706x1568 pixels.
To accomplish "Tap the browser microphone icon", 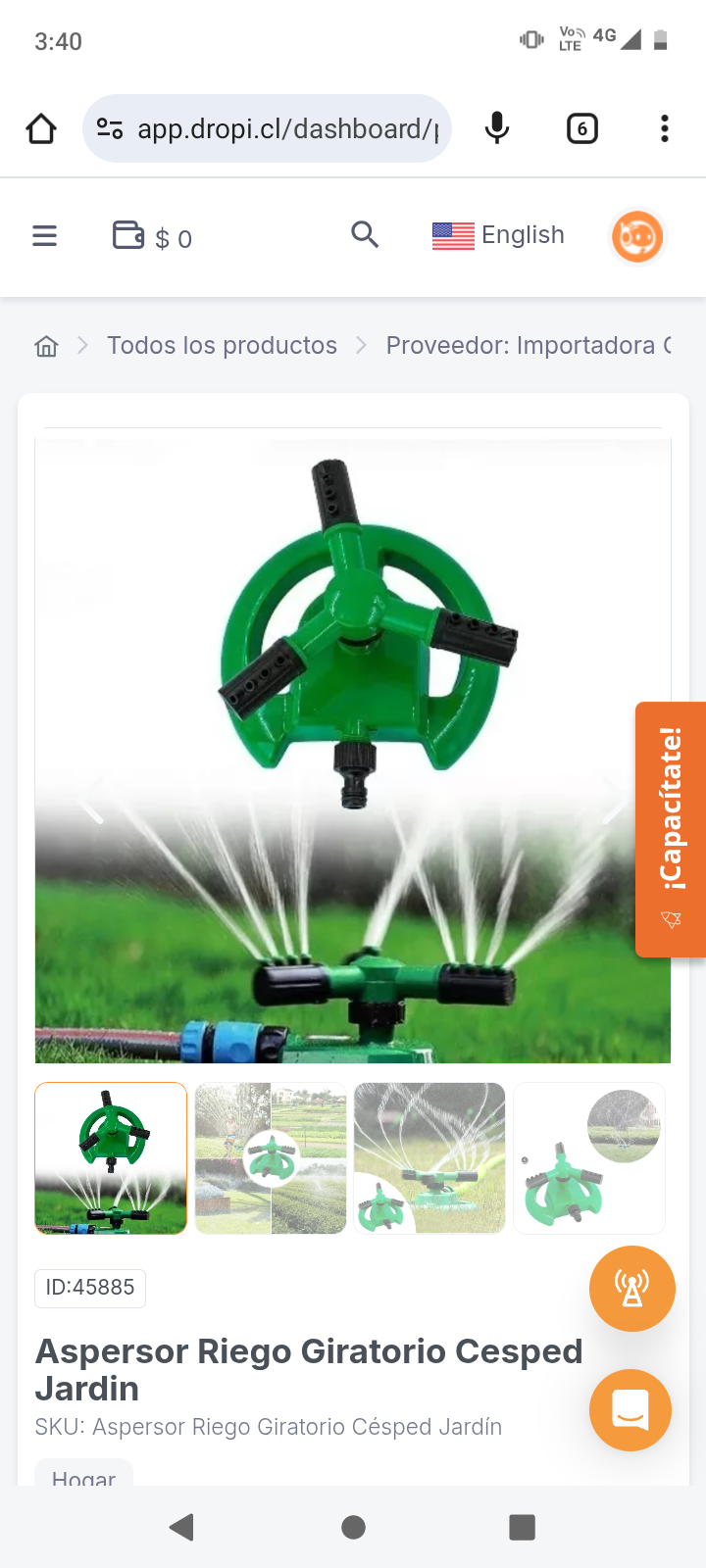I will click(497, 128).
